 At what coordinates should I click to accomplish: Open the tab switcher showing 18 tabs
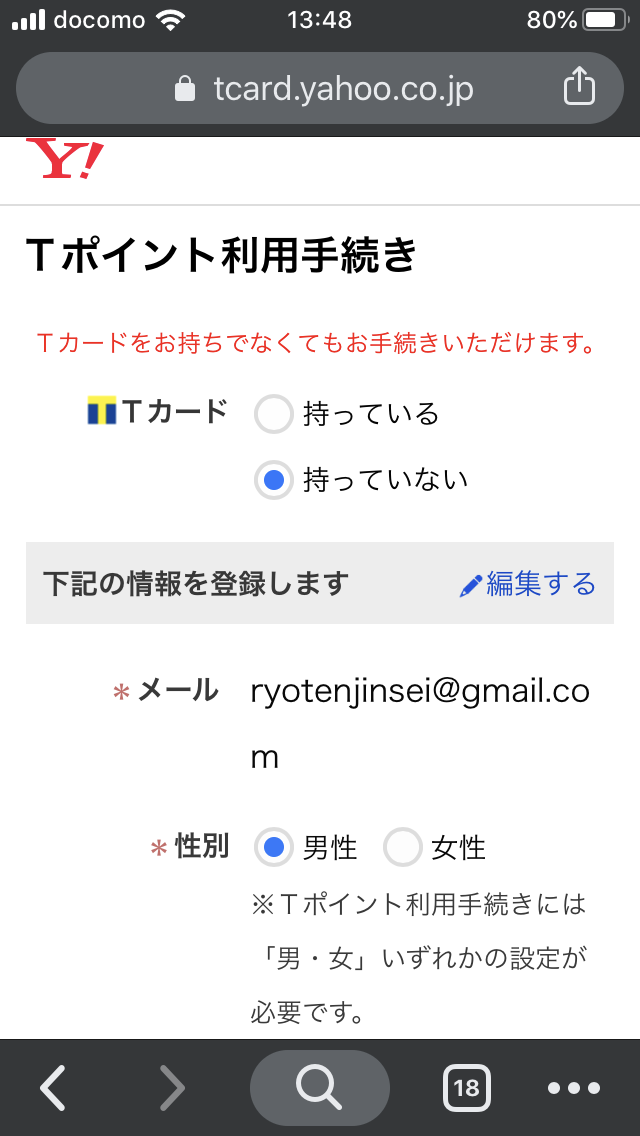pyautogui.click(x=466, y=1087)
